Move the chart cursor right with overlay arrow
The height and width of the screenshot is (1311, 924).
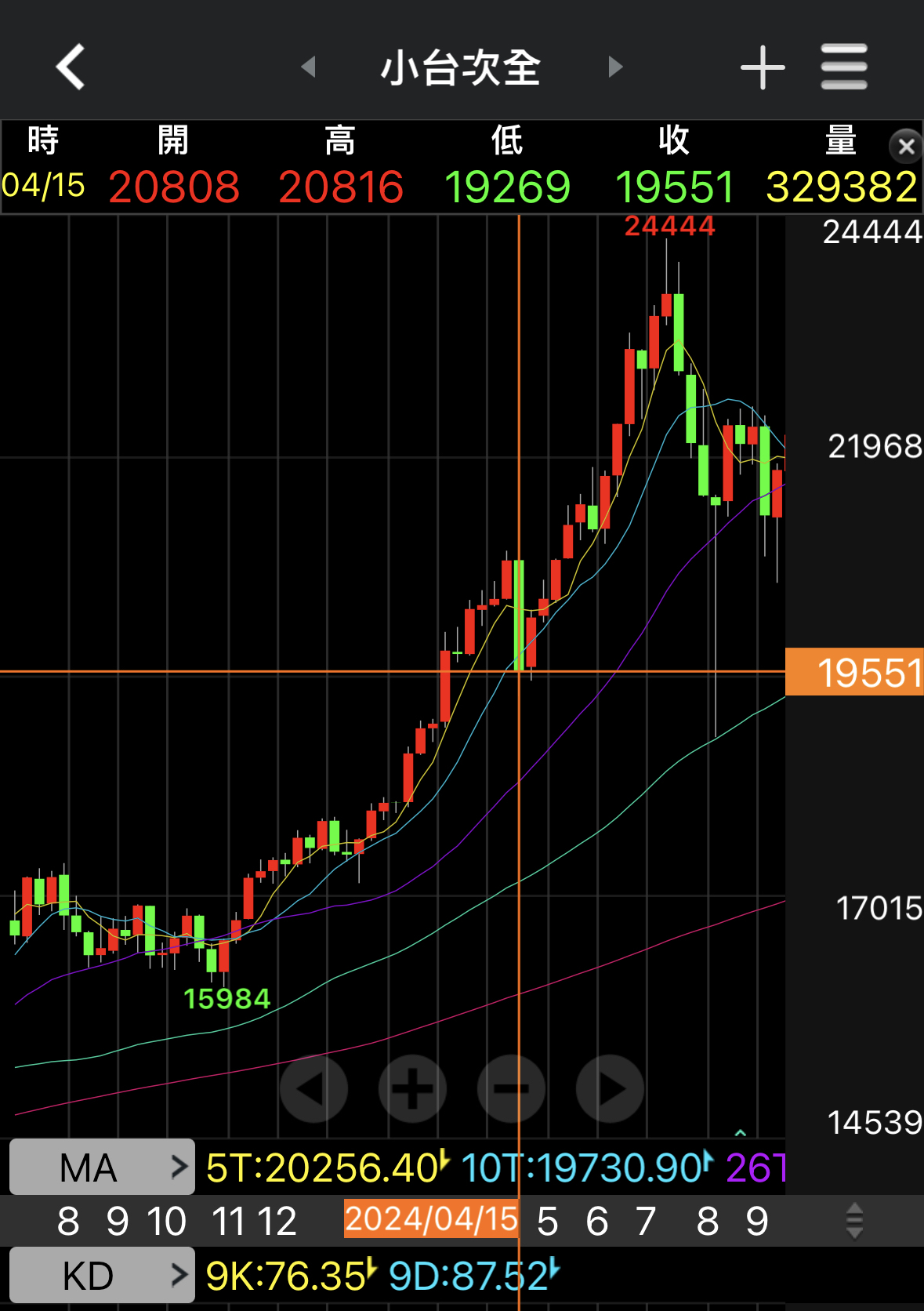(610, 1088)
